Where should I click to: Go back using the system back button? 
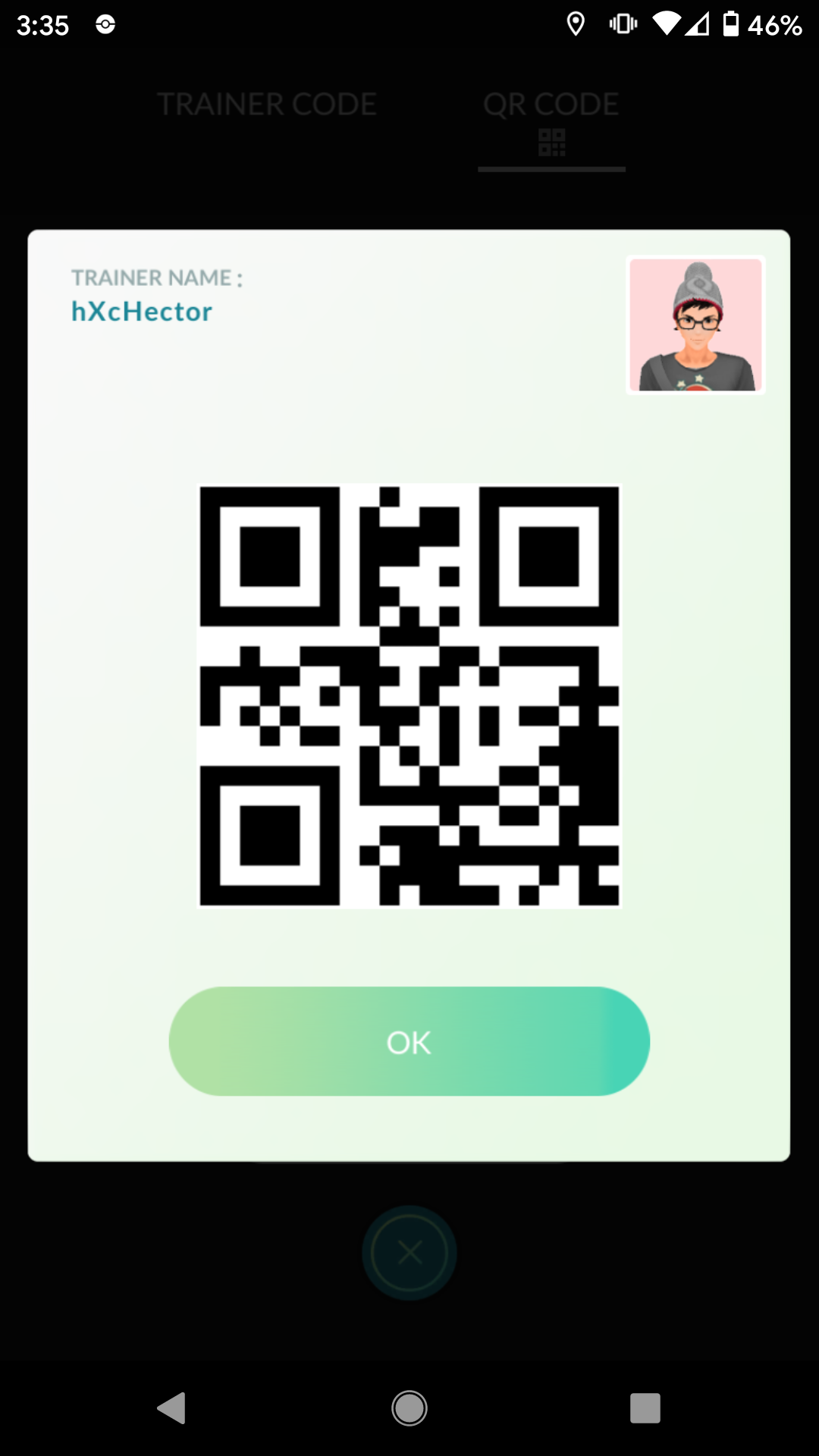pos(172,1408)
